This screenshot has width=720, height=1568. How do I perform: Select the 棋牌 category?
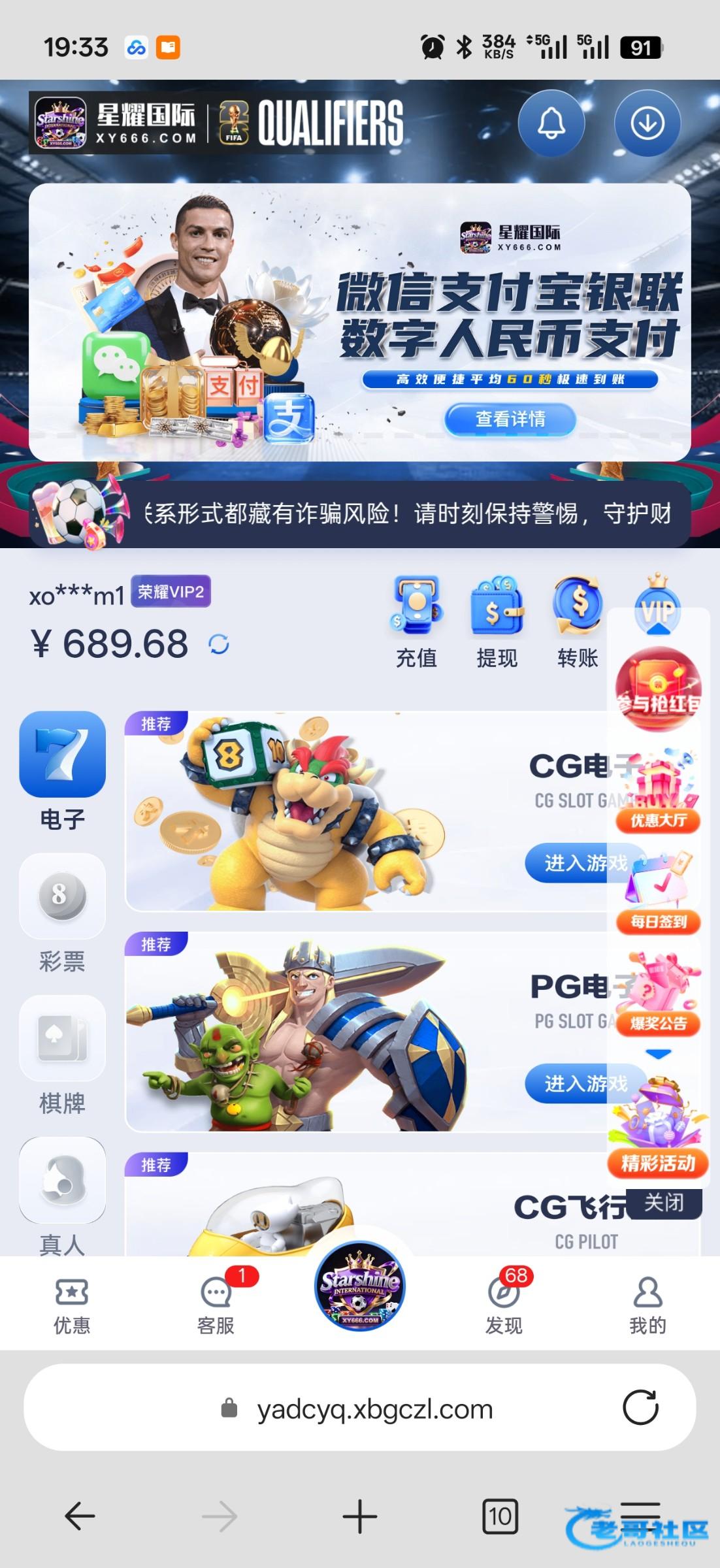click(x=62, y=1054)
